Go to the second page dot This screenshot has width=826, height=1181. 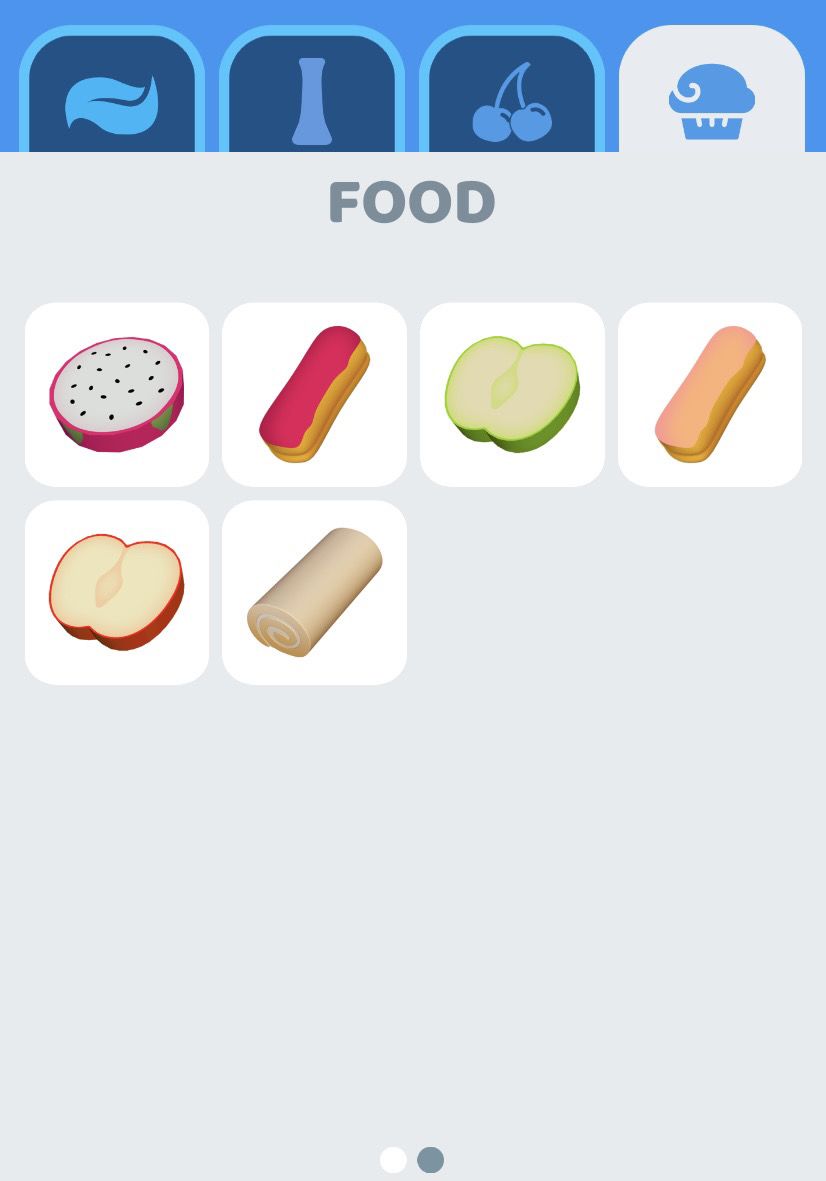(430, 1160)
